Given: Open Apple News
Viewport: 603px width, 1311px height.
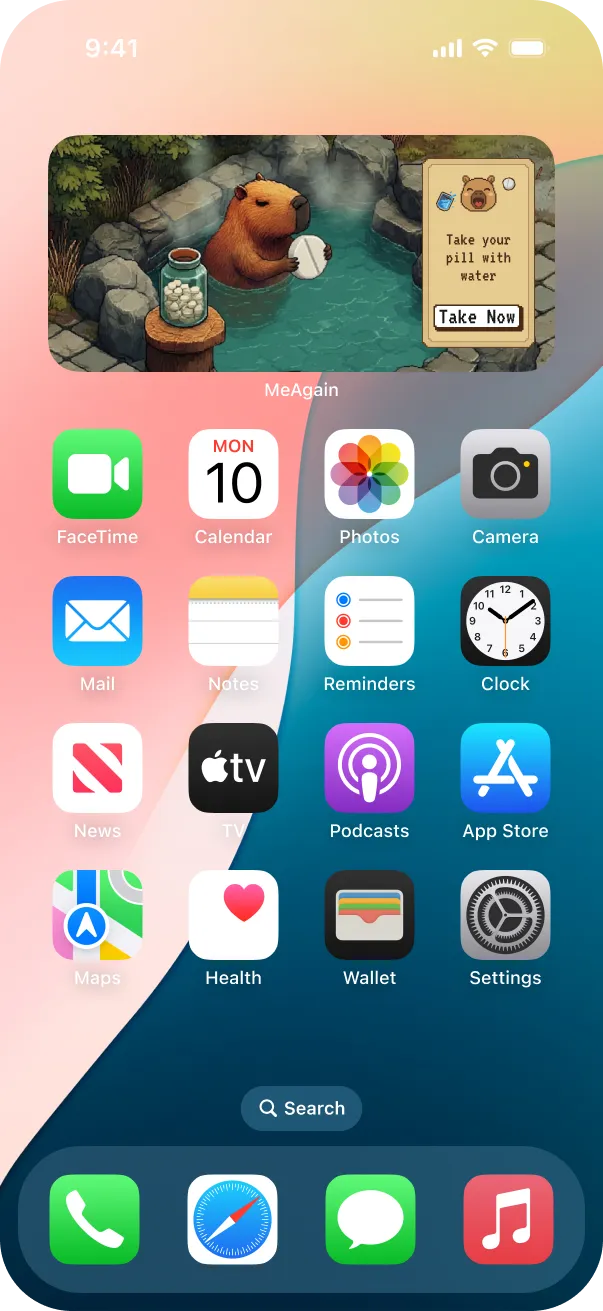Looking at the screenshot, I should tap(97, 768).
